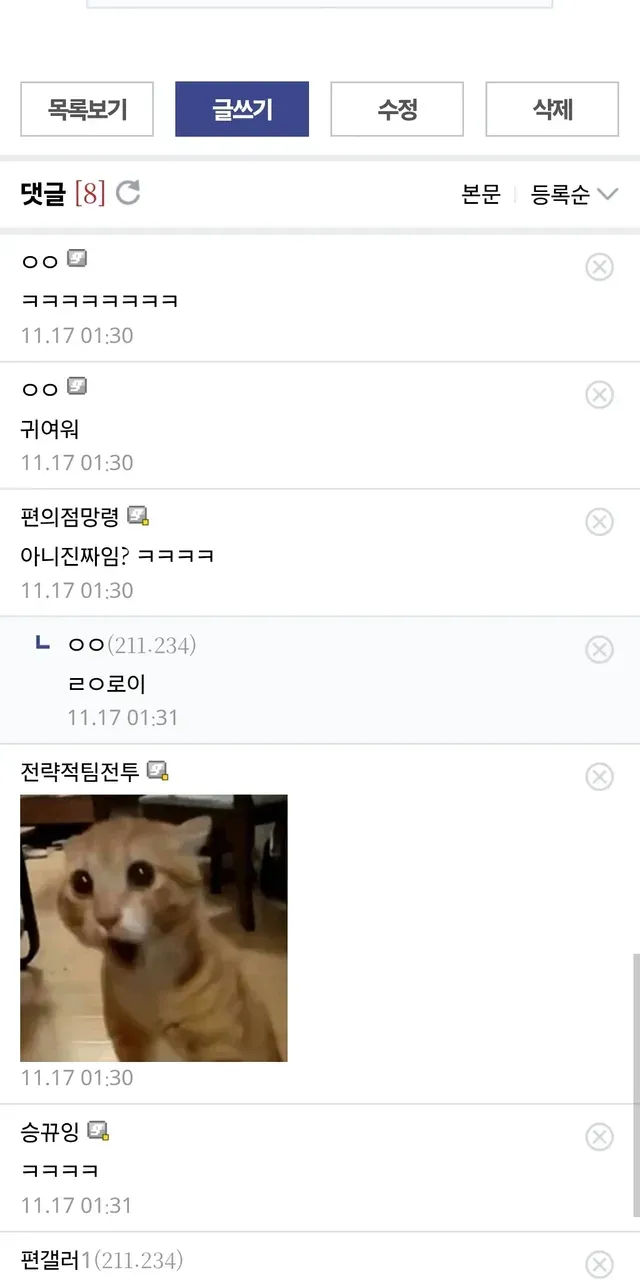Open 승뀨잉's profile
640x1280 pixels.
pyautogui.click(x=50, y=1132)
